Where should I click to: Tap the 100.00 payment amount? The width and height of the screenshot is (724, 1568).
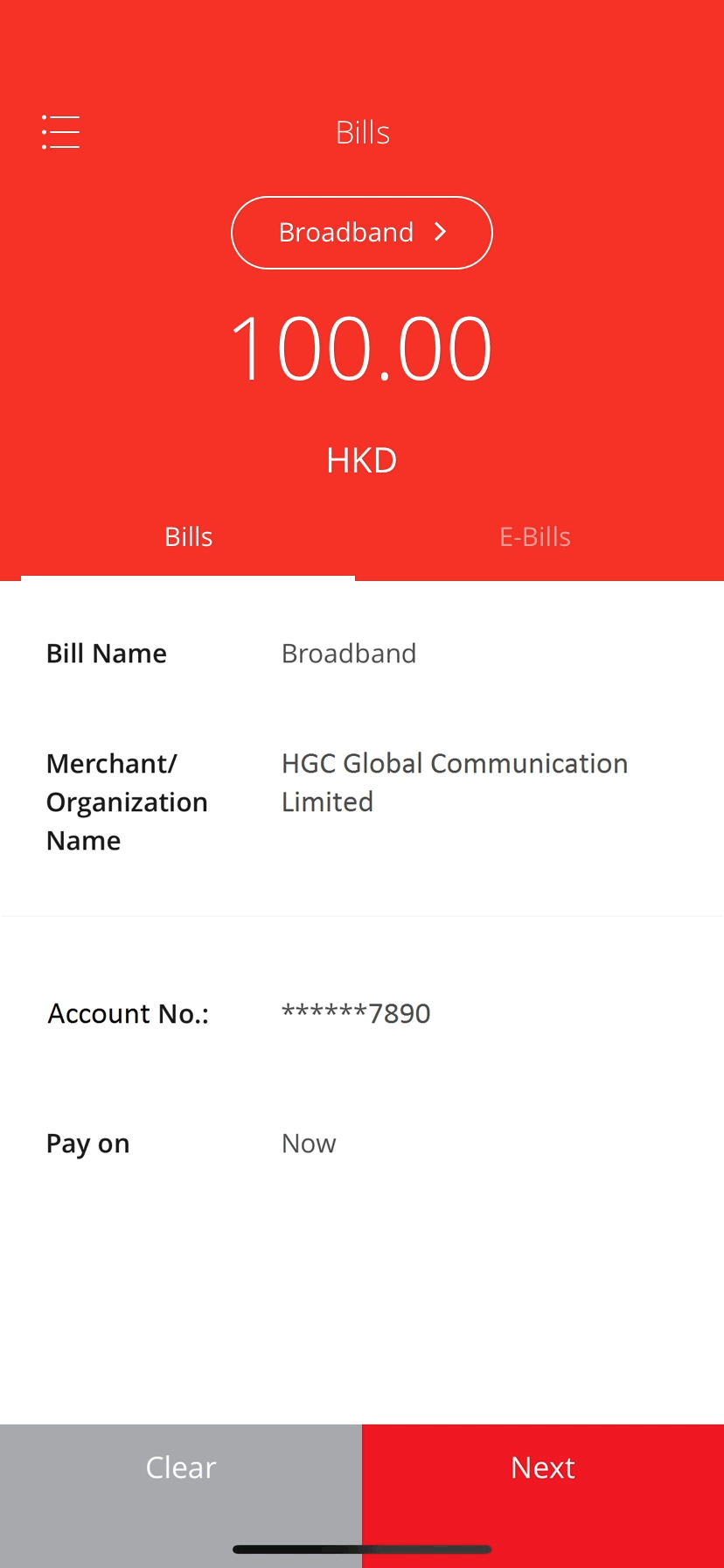[x=361, y=346]
